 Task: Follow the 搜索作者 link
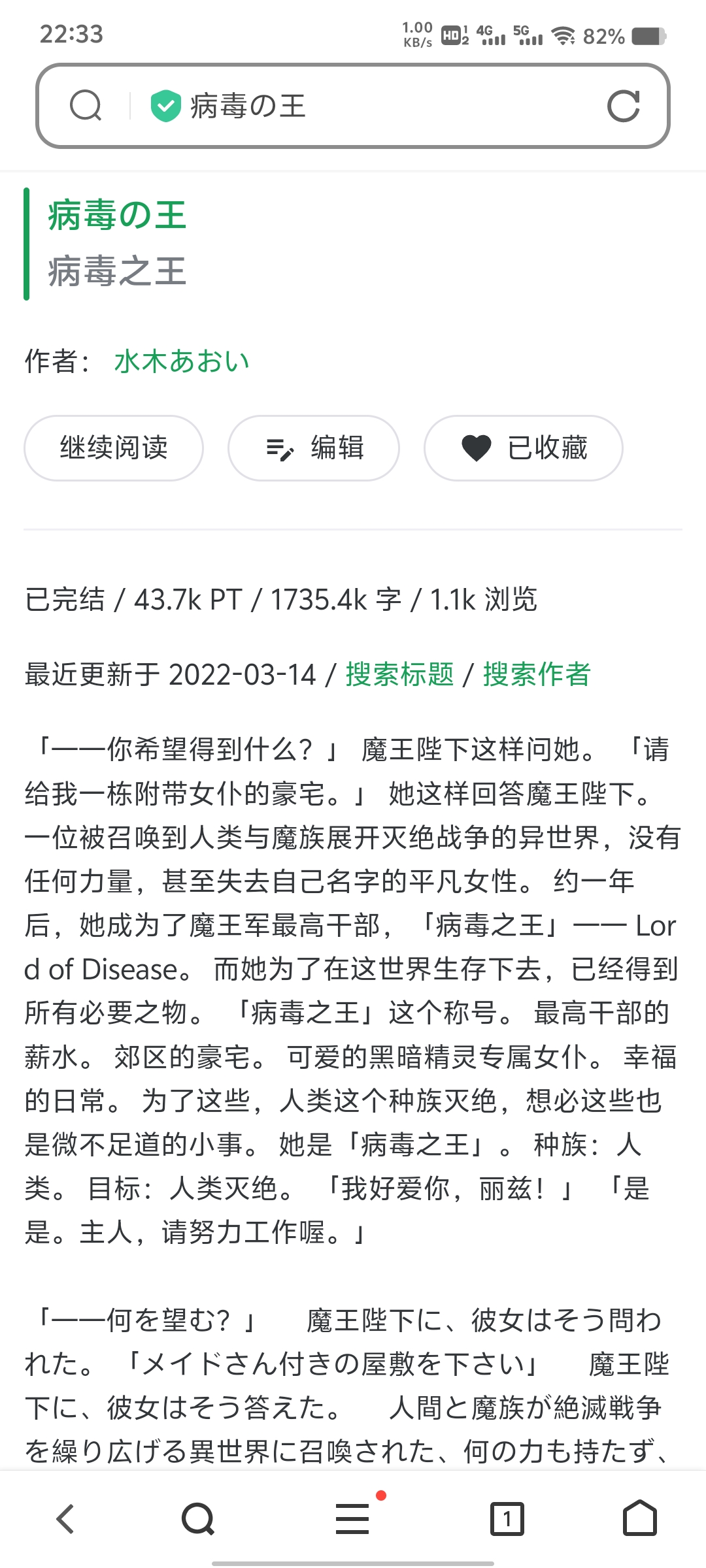point(537,674)
